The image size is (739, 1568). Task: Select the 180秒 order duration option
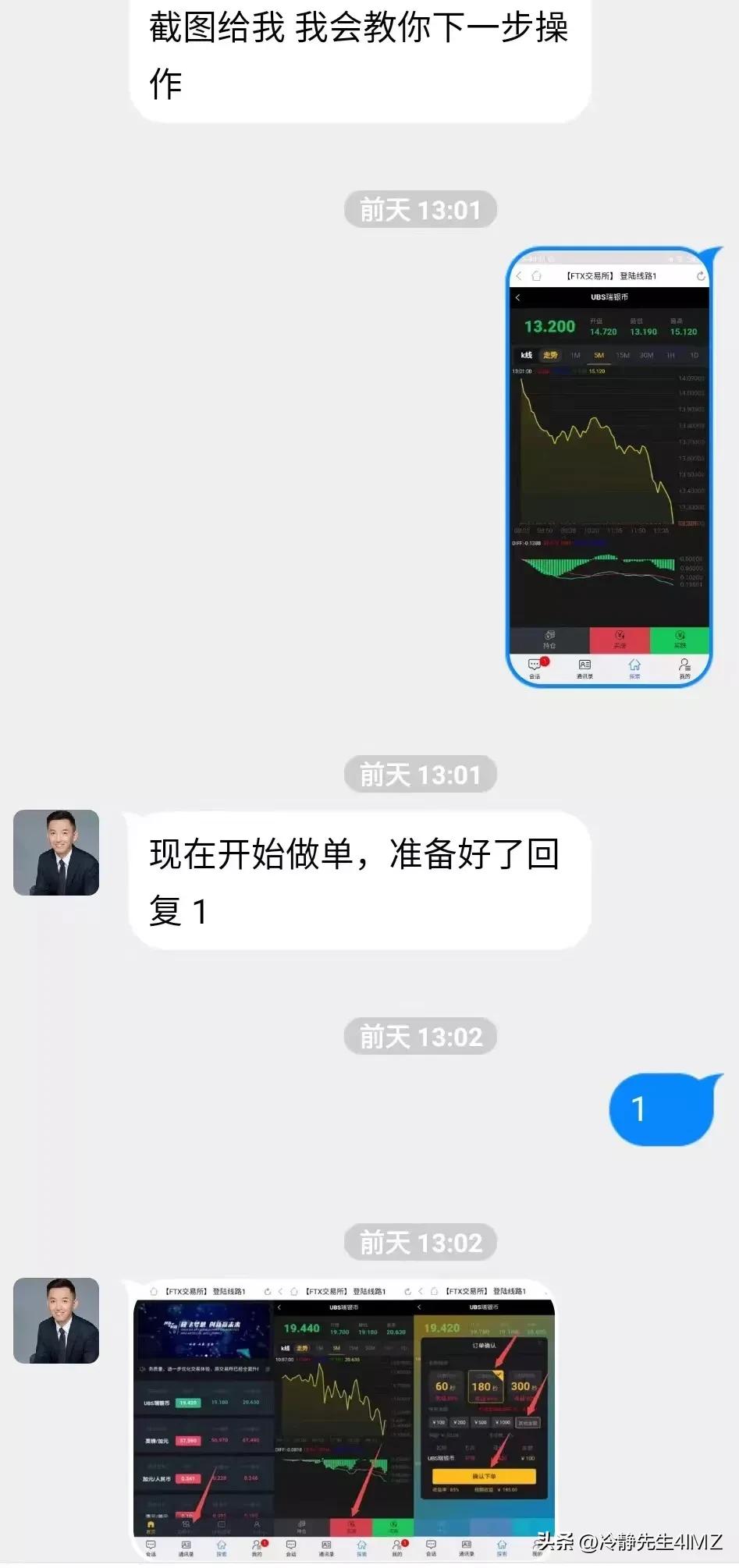pyautogui.click(x=486, y=1386)
